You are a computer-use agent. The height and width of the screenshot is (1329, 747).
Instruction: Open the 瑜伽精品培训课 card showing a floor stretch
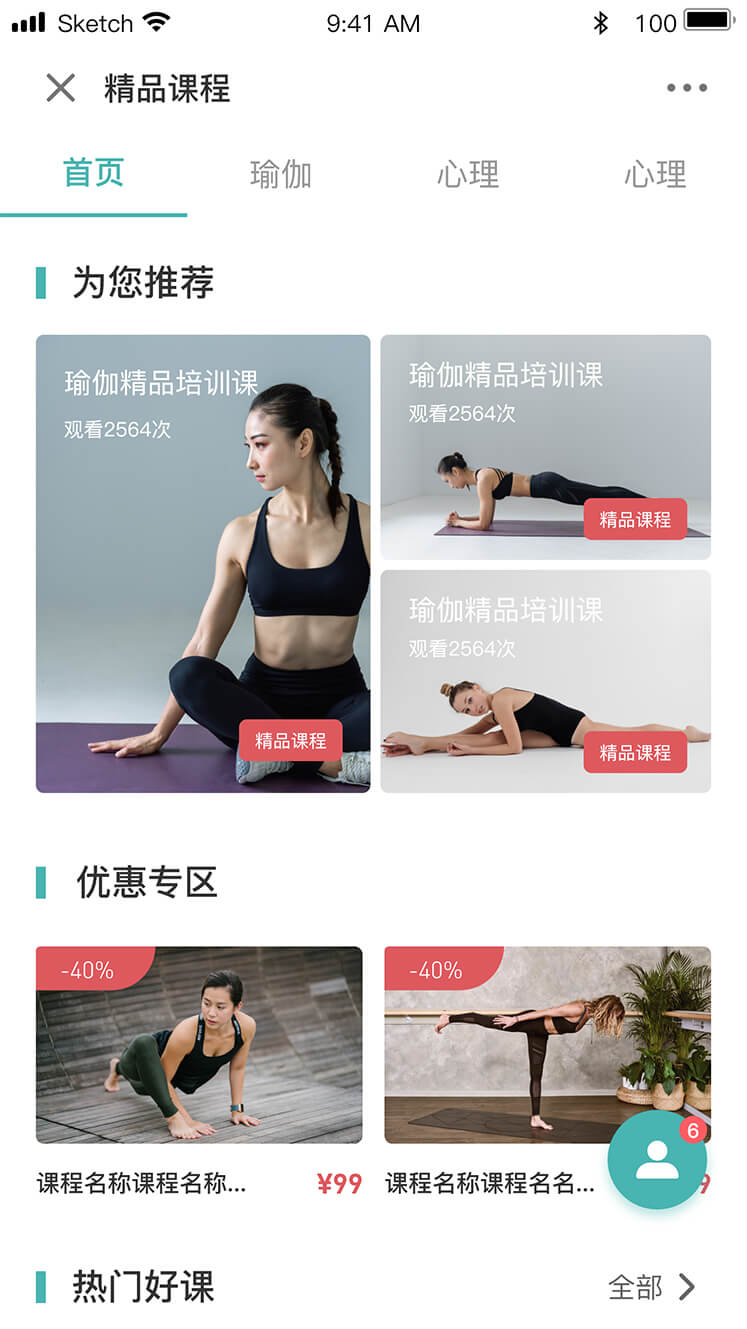pyautogui.click(x=545, y=681)
